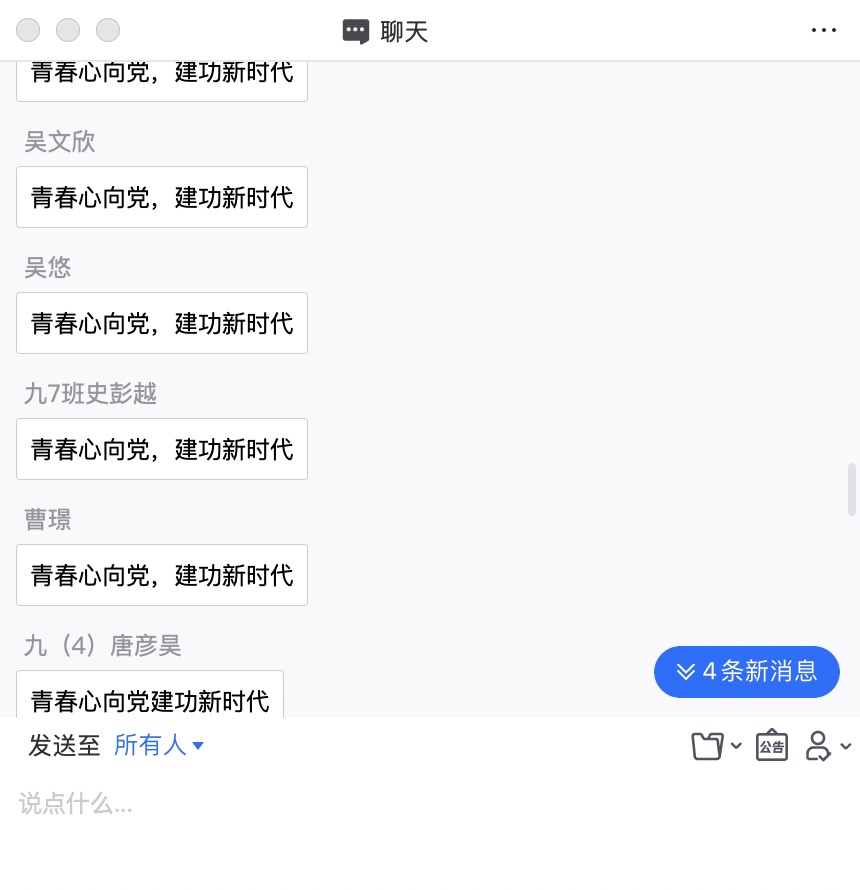Open the 公告 announcement icon
This screenshot has height=890, width=860.
coord(771,746)
